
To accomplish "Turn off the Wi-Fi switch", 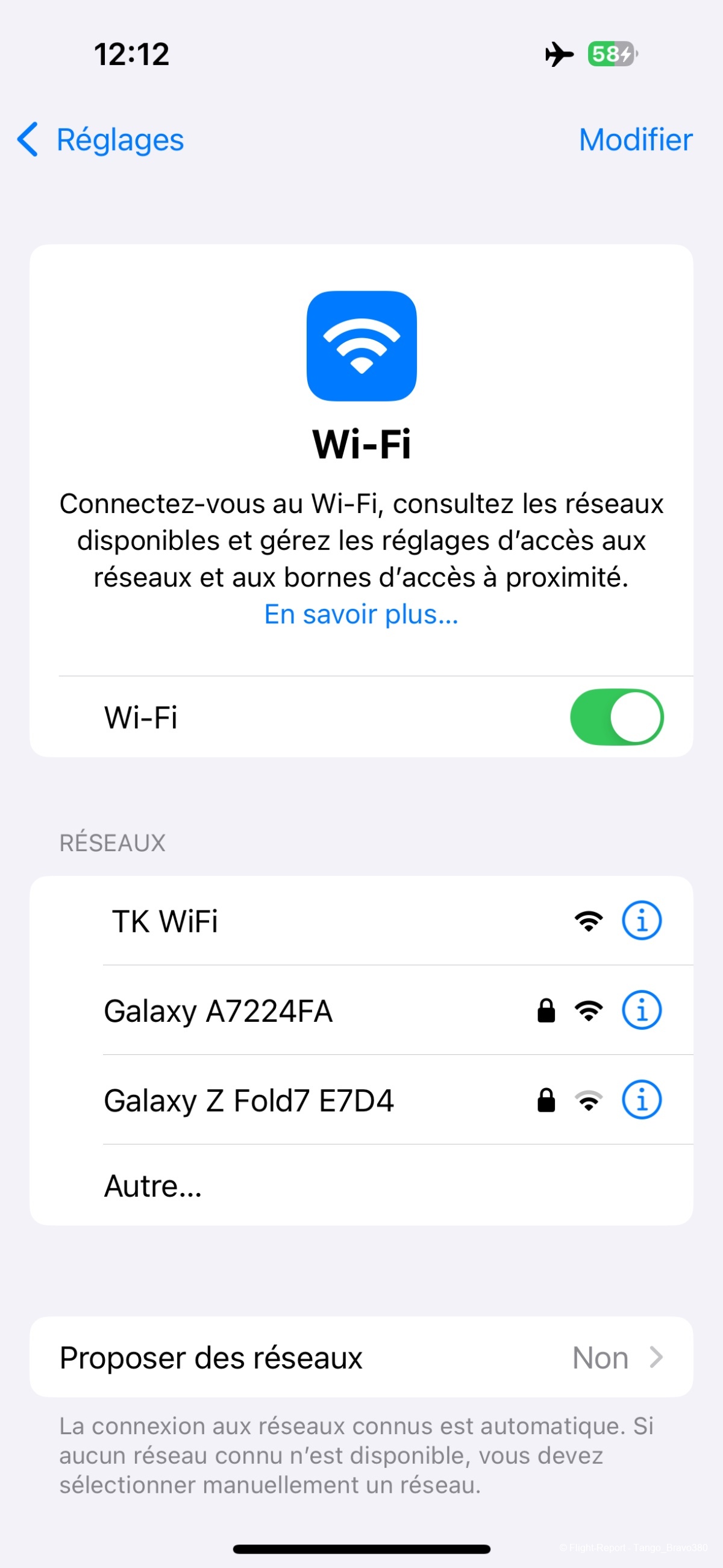I will point(616,717).
